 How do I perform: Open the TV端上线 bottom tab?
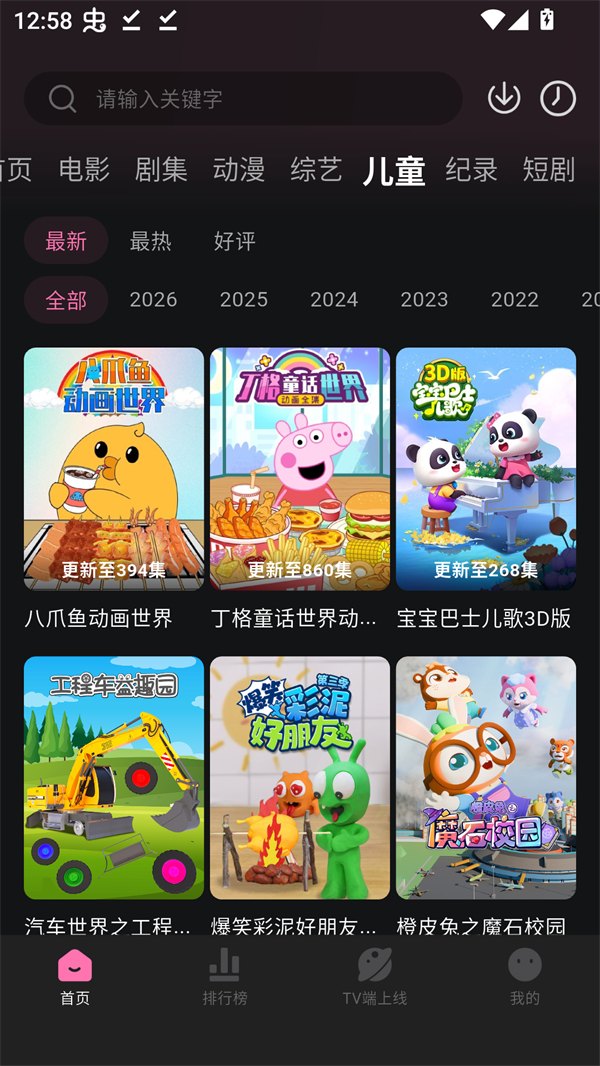coord(375,976)
